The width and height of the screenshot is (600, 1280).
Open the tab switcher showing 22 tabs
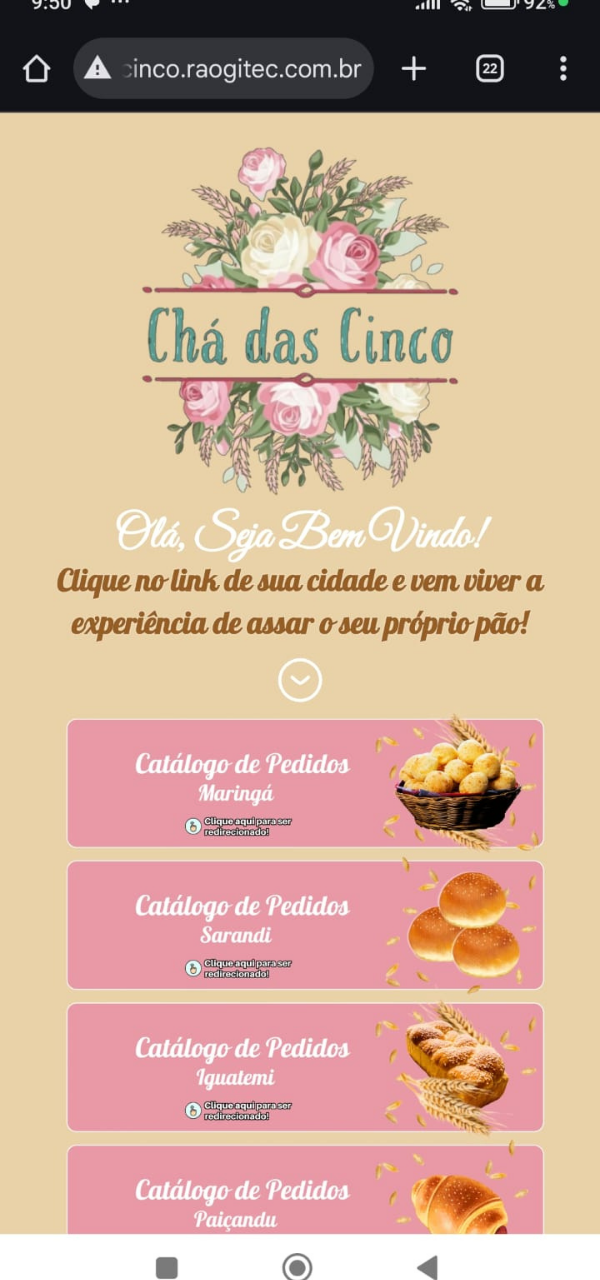click(x=489, y=69)
